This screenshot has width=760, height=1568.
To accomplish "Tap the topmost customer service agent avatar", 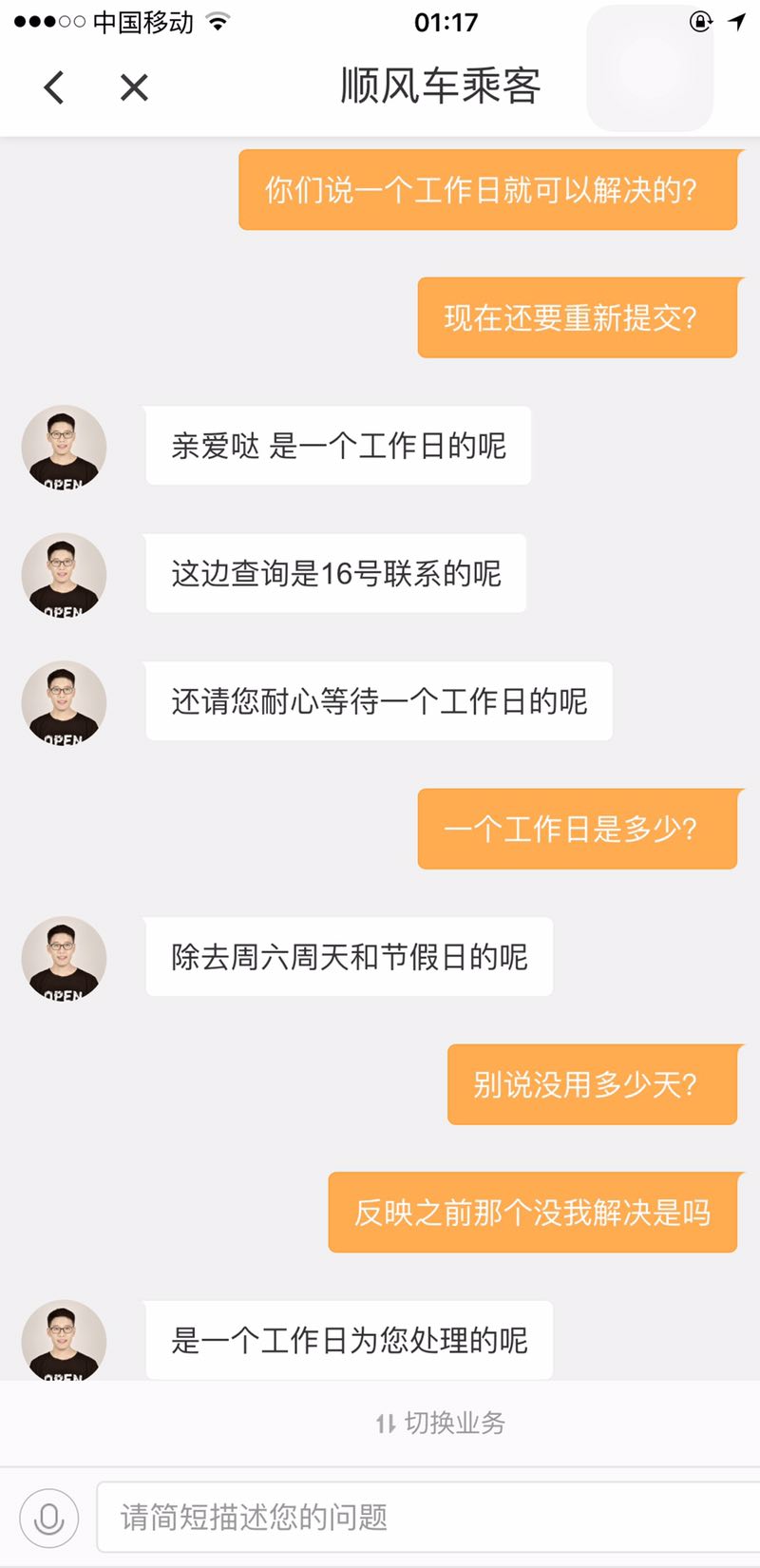I will [x=63, y=447].
